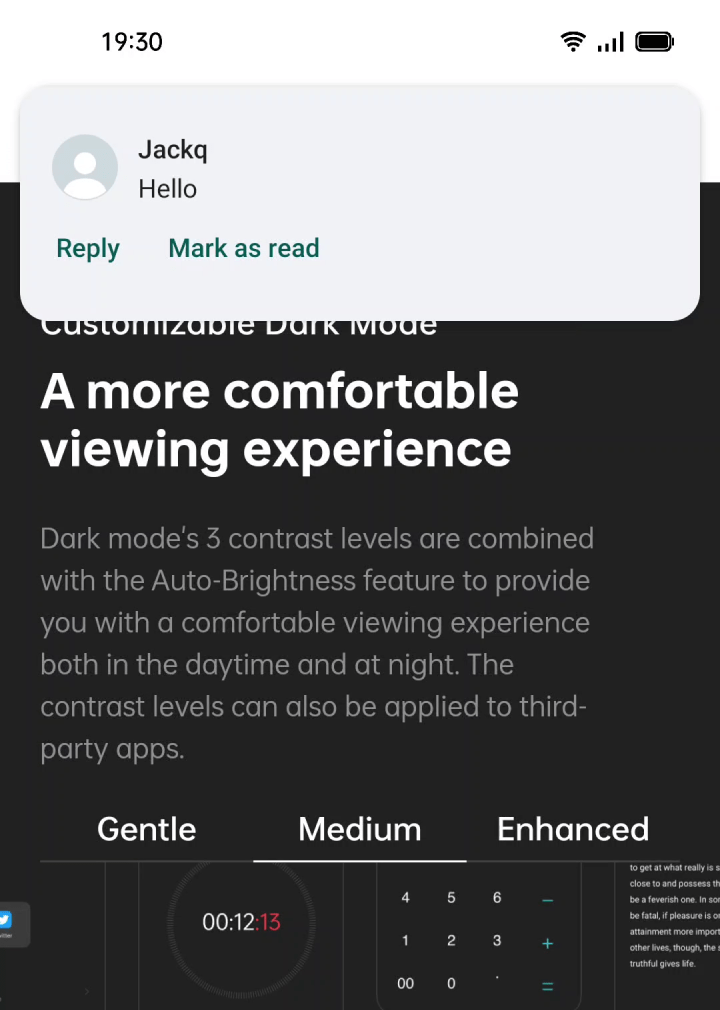Select the Medium contrast tab

(x=360, y=829)
